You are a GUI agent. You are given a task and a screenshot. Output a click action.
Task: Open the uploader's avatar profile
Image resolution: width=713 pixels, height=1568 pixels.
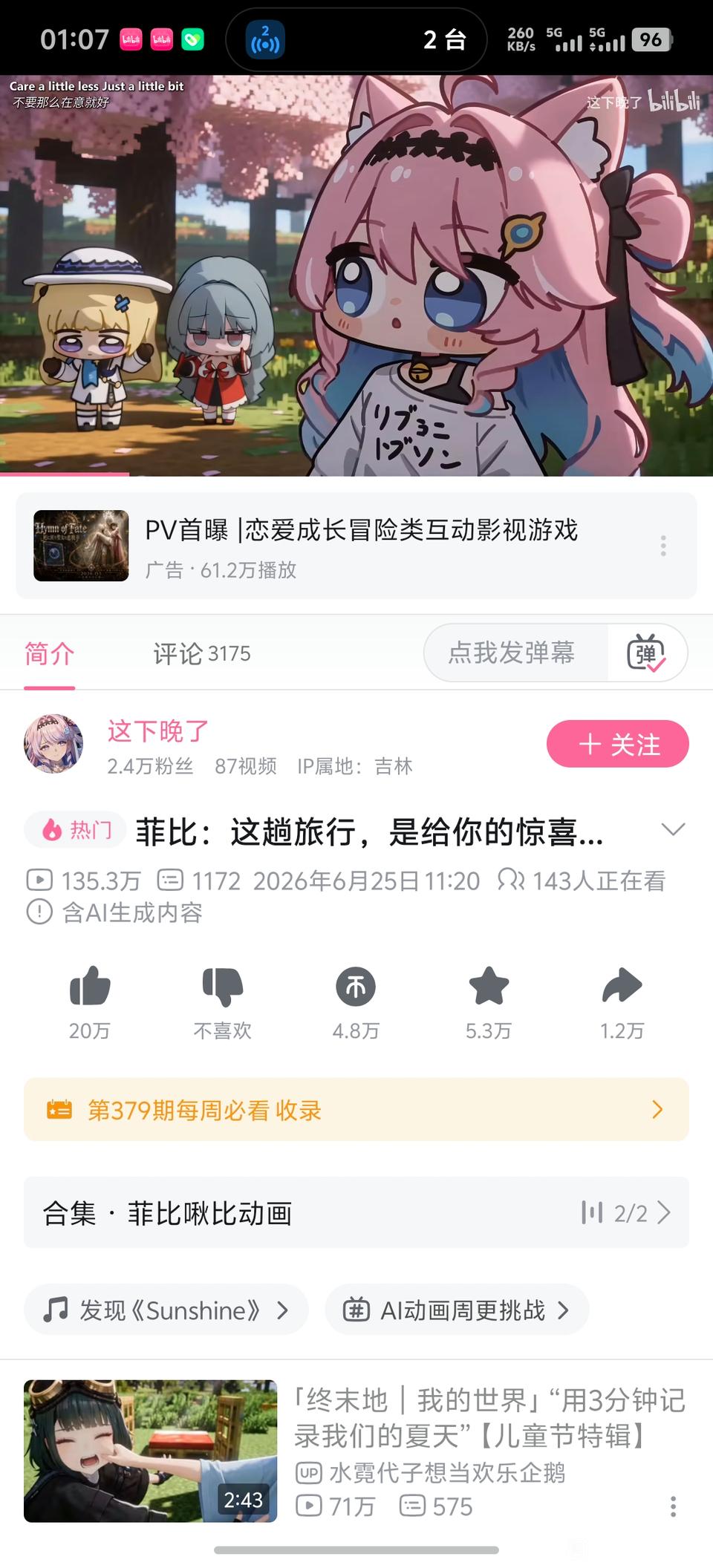click(x=53, y=744)
